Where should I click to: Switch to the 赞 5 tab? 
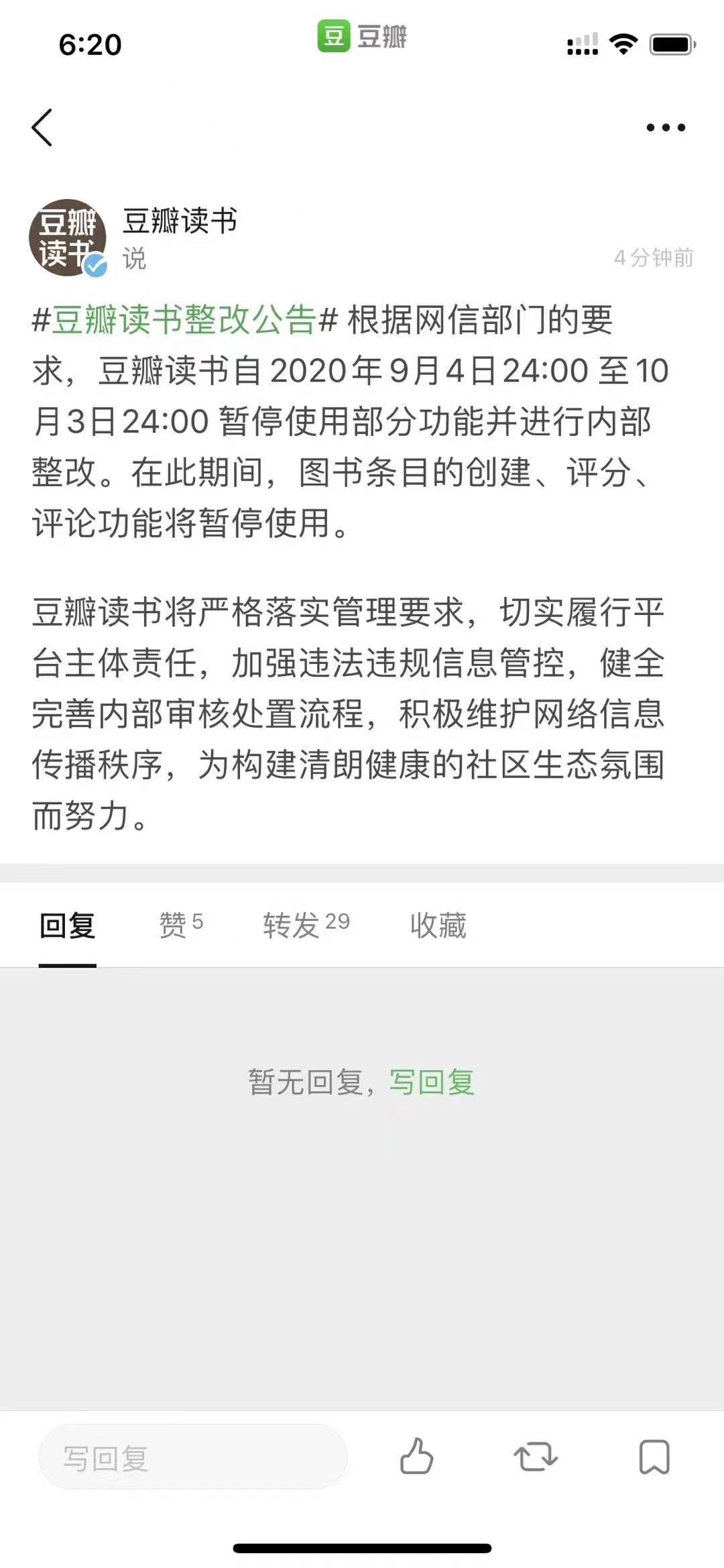pos(181,925)
